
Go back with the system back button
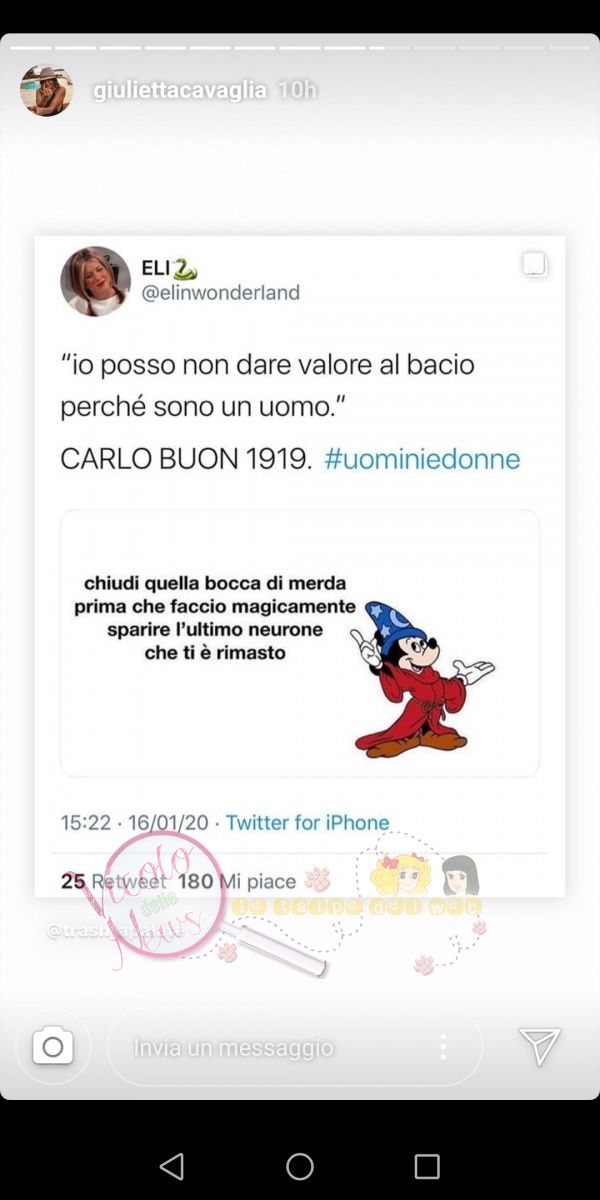click(172, 1166)
